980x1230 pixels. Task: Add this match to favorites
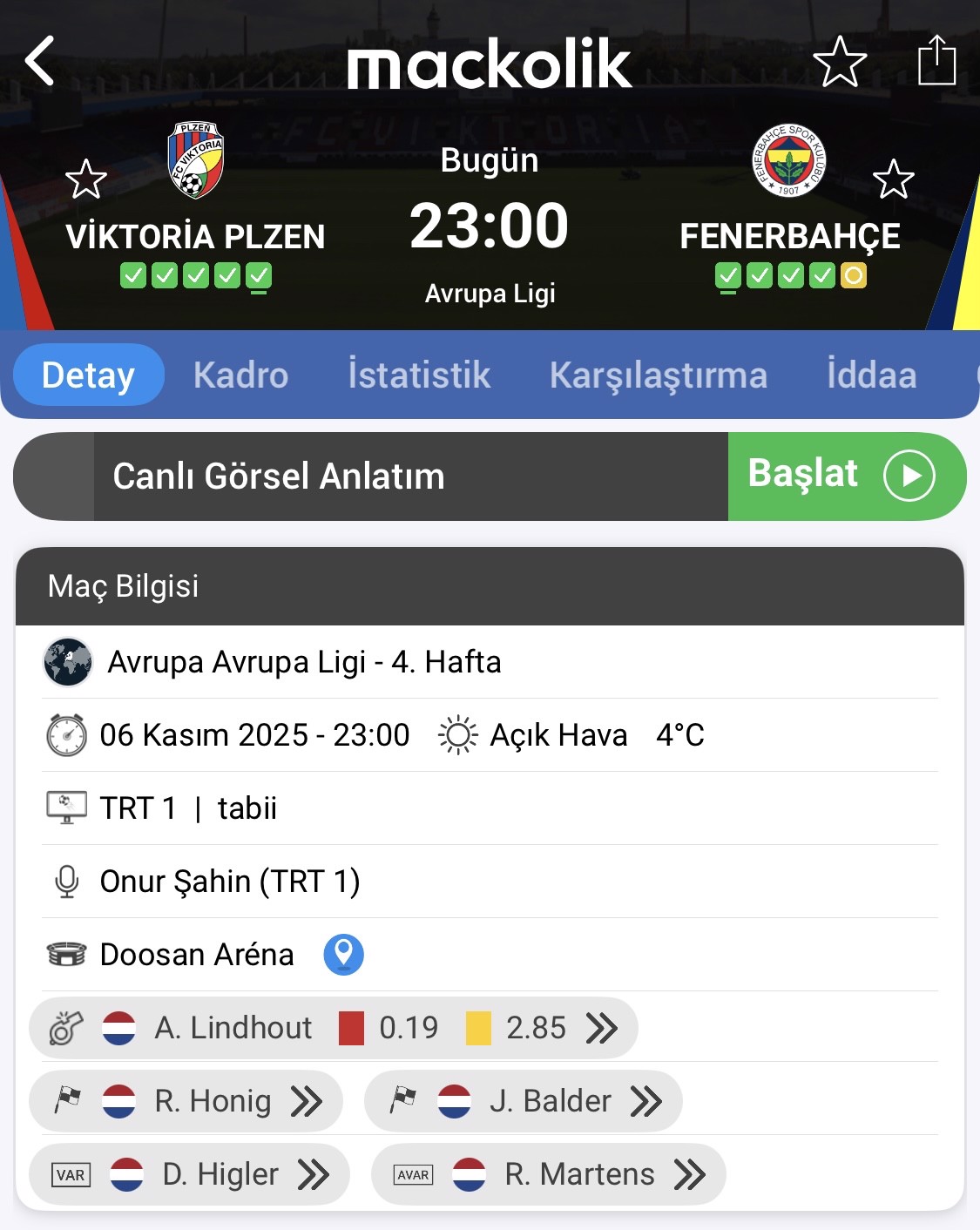[x=839, y=62]
